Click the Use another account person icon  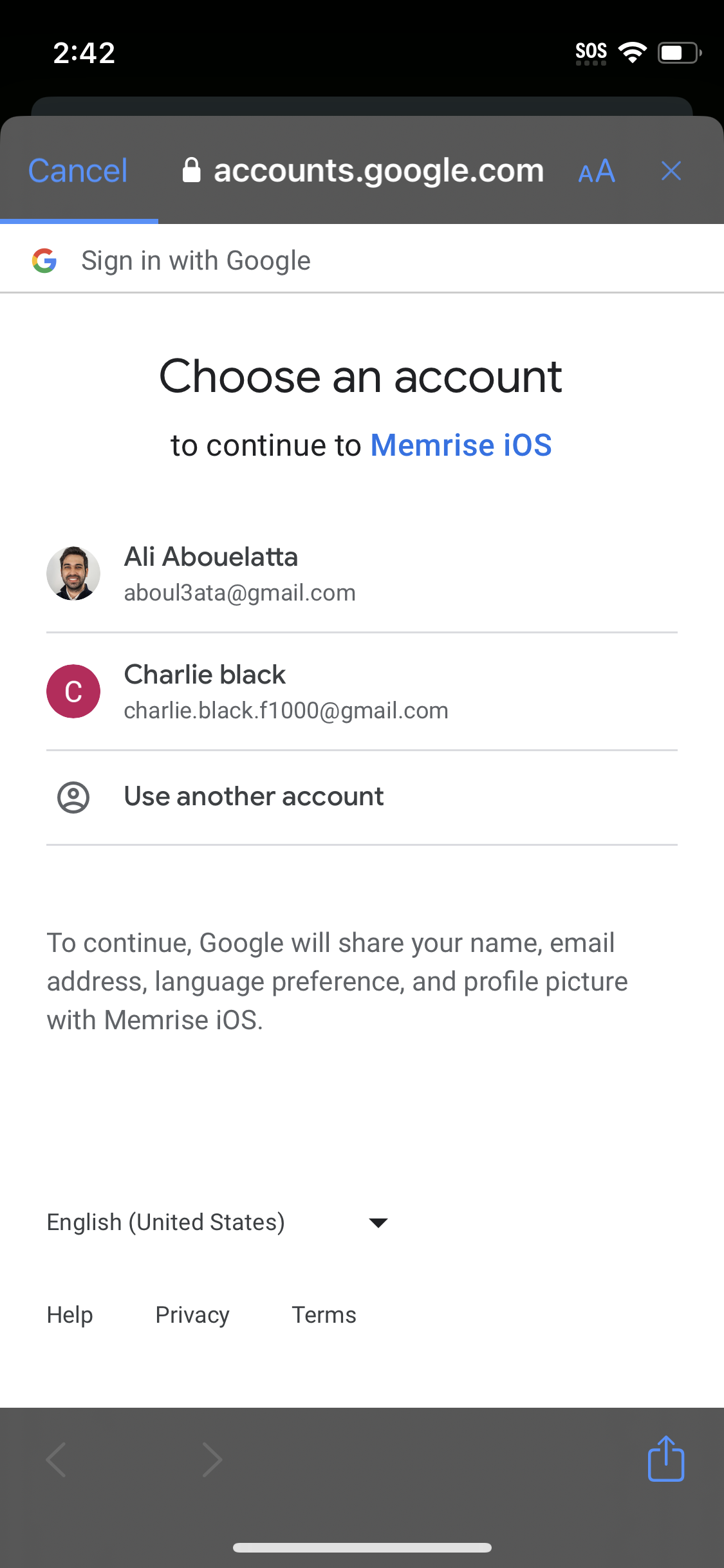[x=73, y=797]
